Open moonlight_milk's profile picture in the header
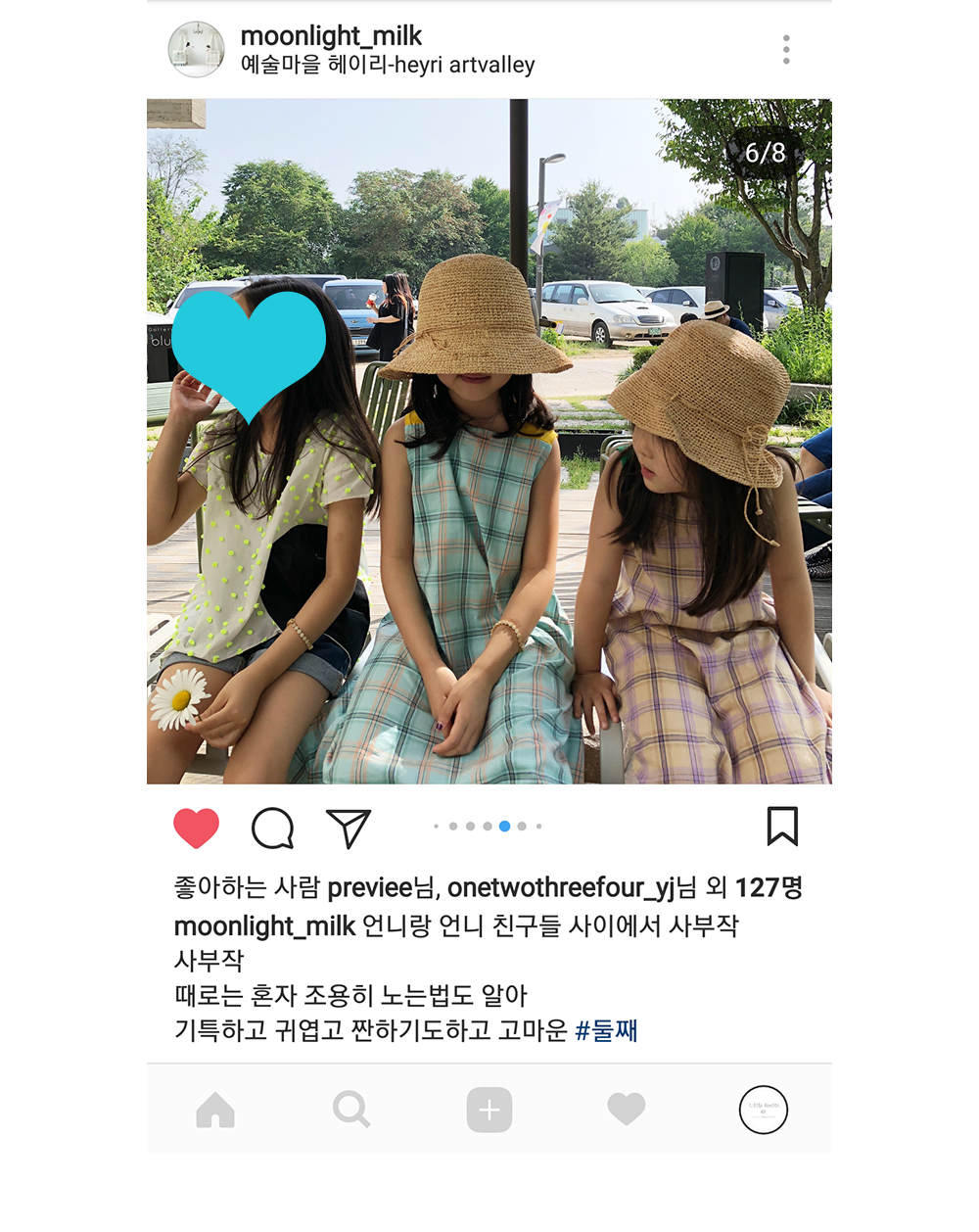The height and width of the screenshot is (1232, 979). pyautogui.click(x=197, y=50)
